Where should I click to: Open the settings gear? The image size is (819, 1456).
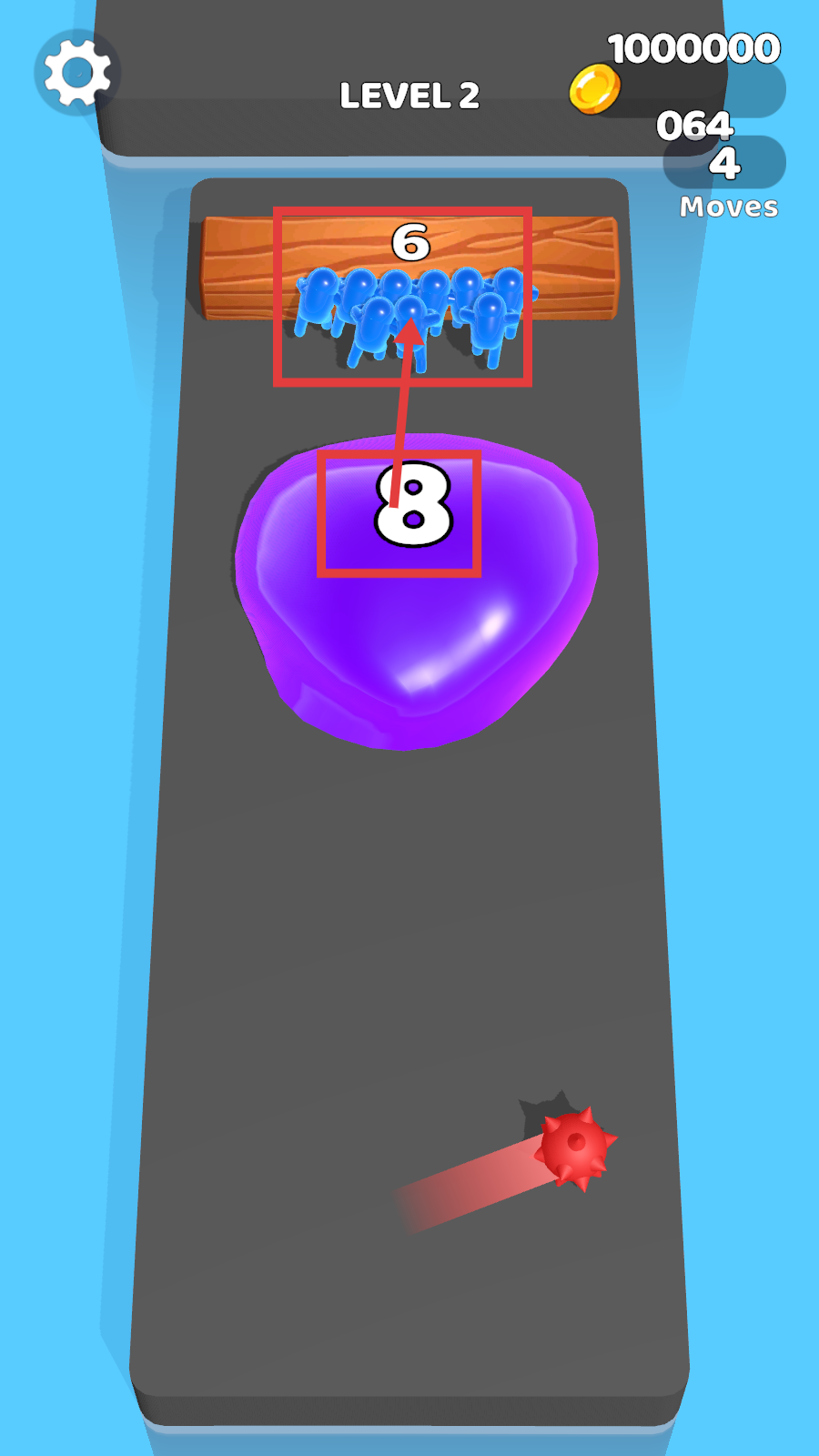(x=77, y=73)
